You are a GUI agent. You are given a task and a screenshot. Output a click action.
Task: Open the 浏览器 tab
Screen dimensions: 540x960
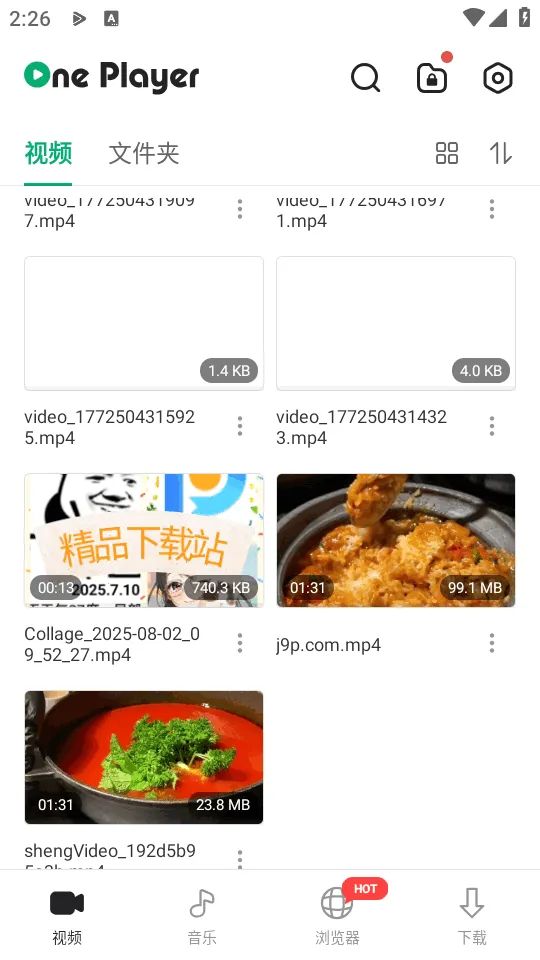[337, 917]
